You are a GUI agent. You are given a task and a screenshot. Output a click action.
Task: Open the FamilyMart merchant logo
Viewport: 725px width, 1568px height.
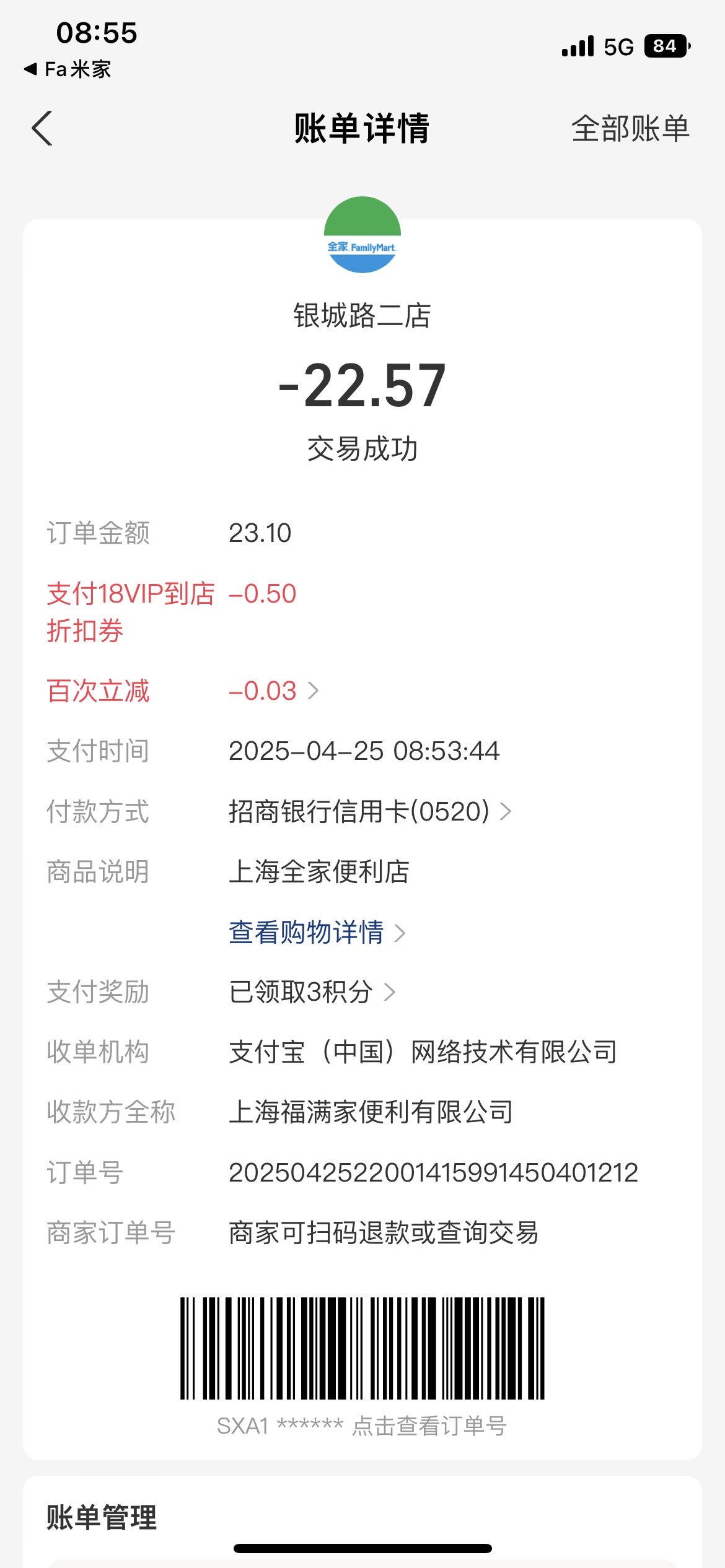tap(362, 235)
